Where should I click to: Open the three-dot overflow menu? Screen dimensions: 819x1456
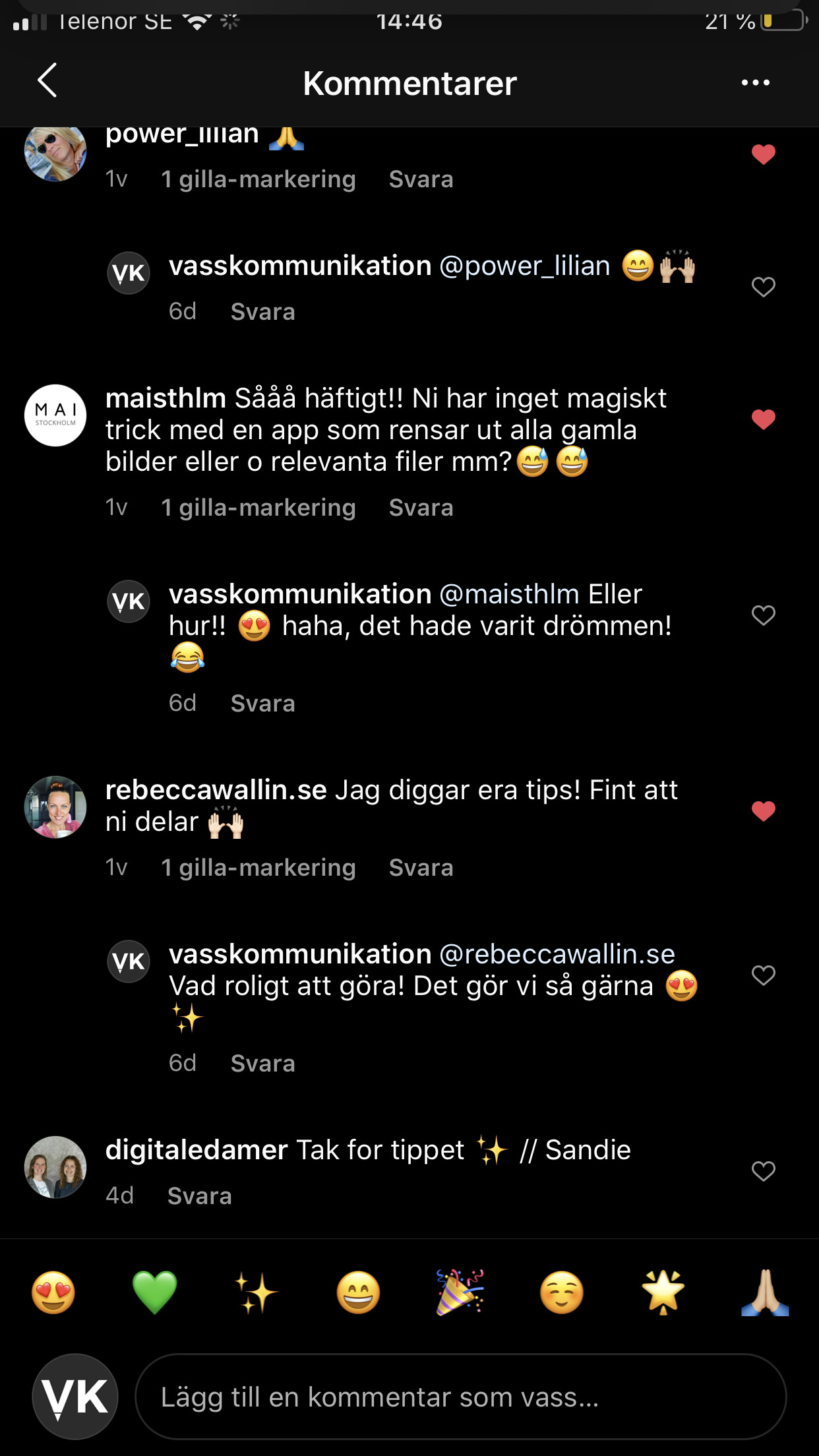[755, 82]
